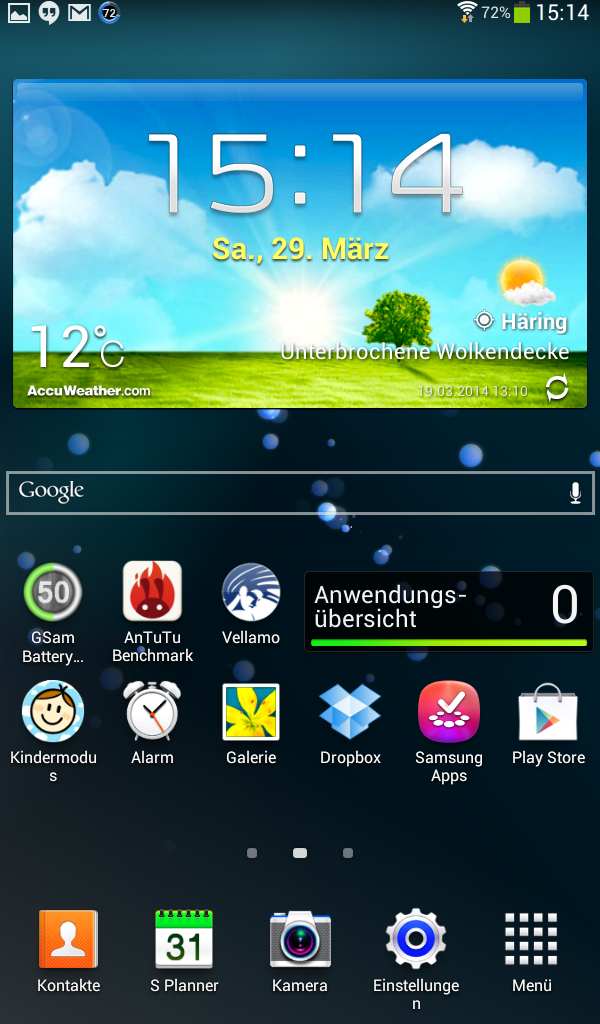This screenshot has width=600, height=1024.
Task: Open the Anwendungsübersicht widget
Action: click(x=449, y=612)
